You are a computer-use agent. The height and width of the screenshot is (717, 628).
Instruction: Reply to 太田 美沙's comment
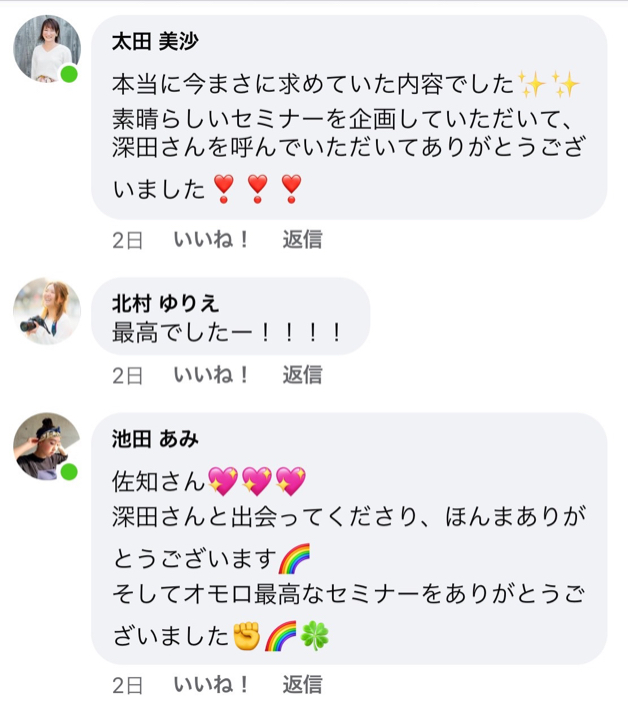click(301, 240)
